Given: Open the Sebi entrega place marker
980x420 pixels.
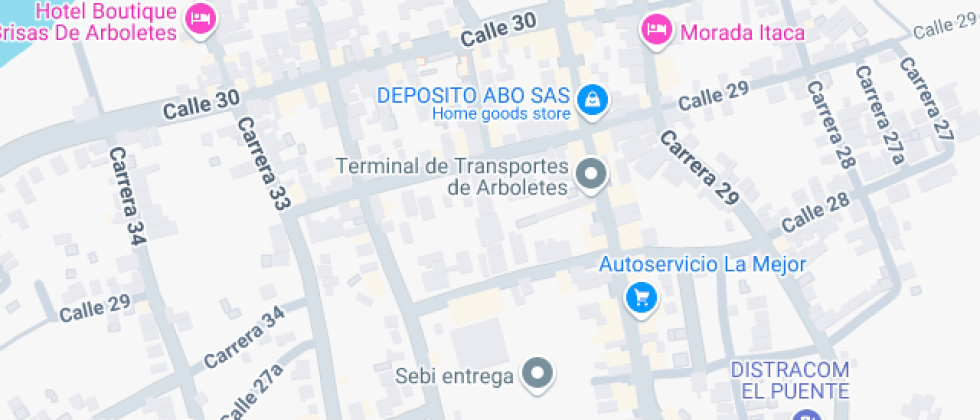Looking at the screenshot, I should [x=539, y=374].
